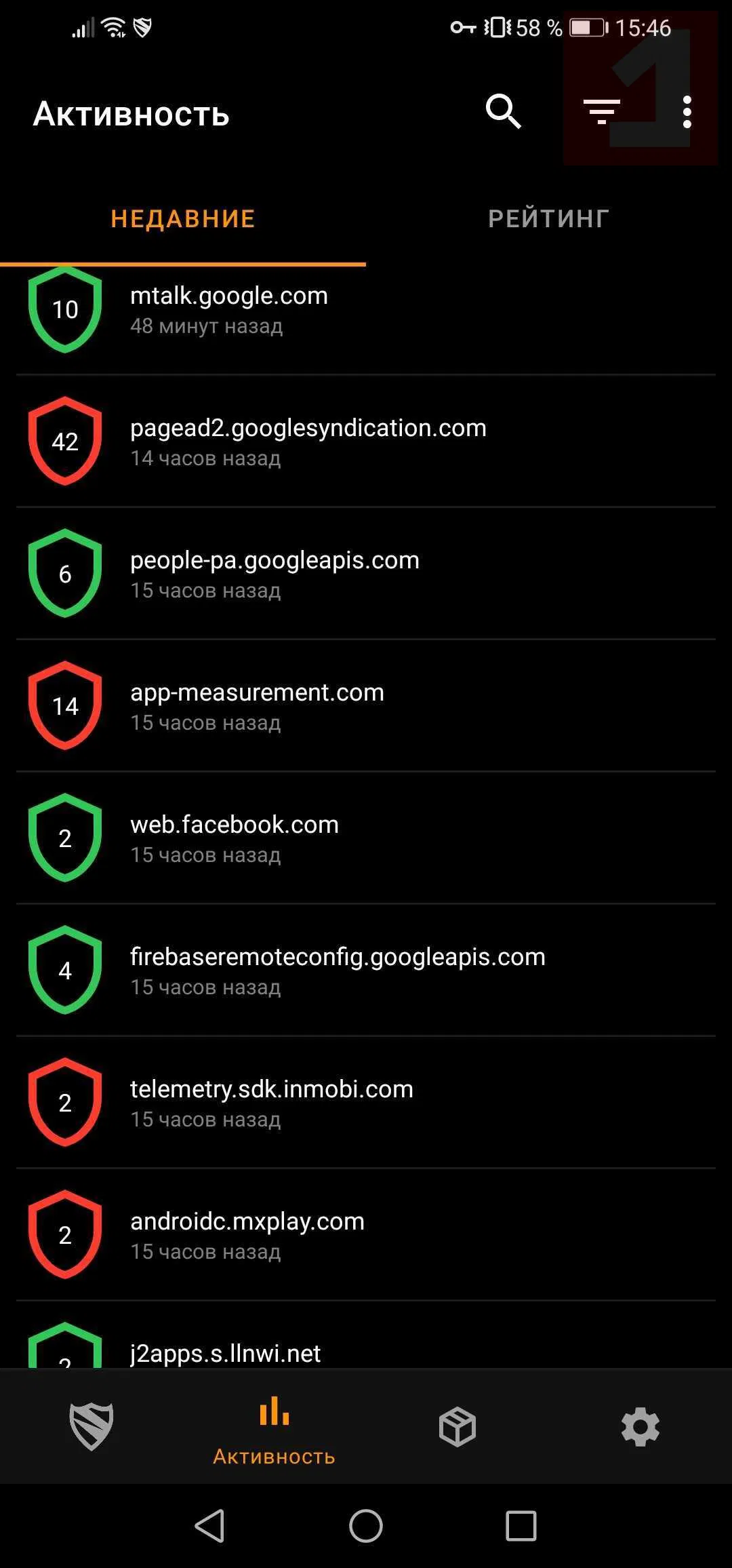Viewport: 732px width, 1568px height.
Task: Open the three-dot overflow menu
Action: tap(687, 112)
